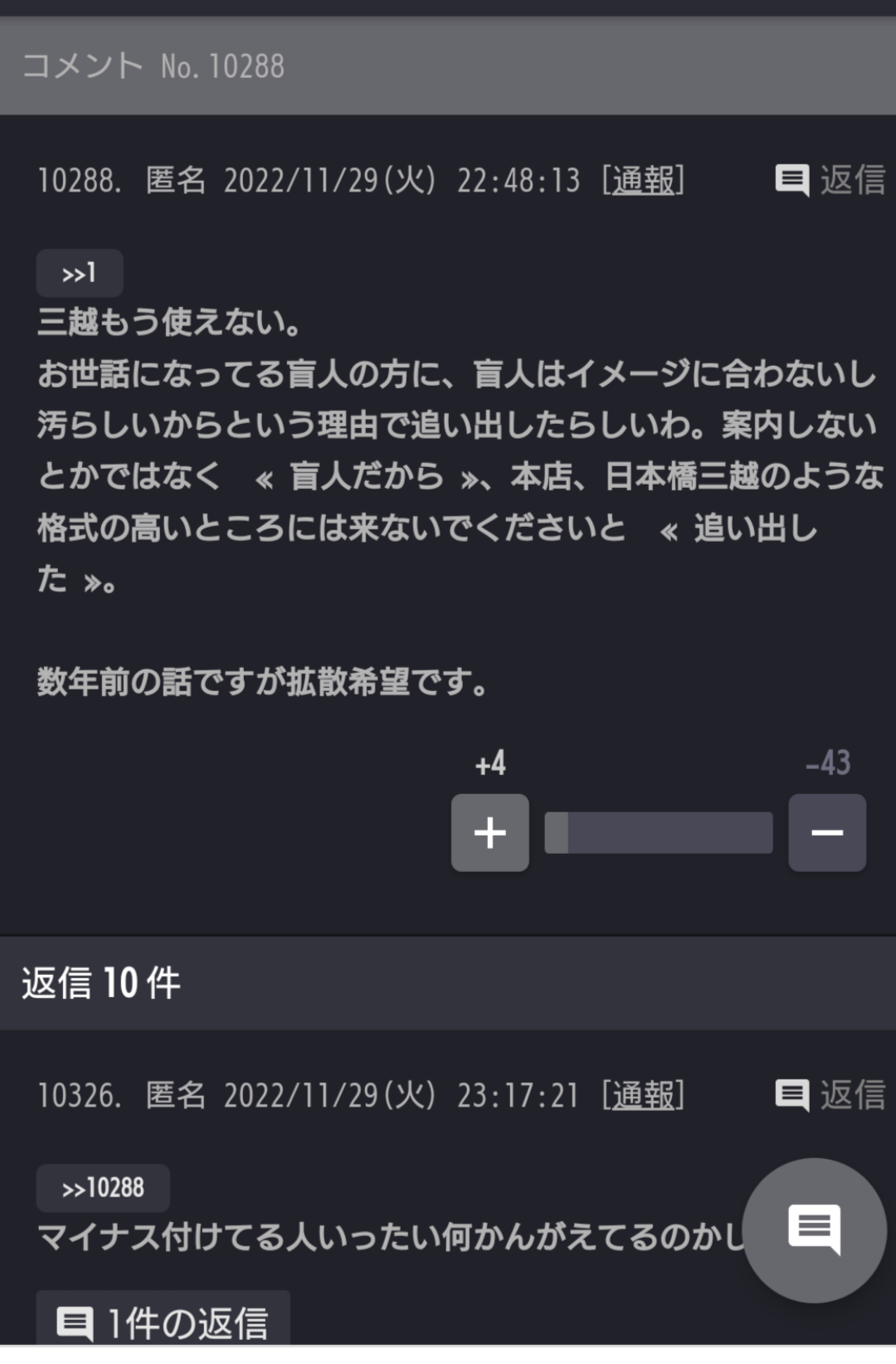The width and height of the screenshot is (896, 1364).
Task: Report comment 10288 via 通報 link
Action: [643, 179]
